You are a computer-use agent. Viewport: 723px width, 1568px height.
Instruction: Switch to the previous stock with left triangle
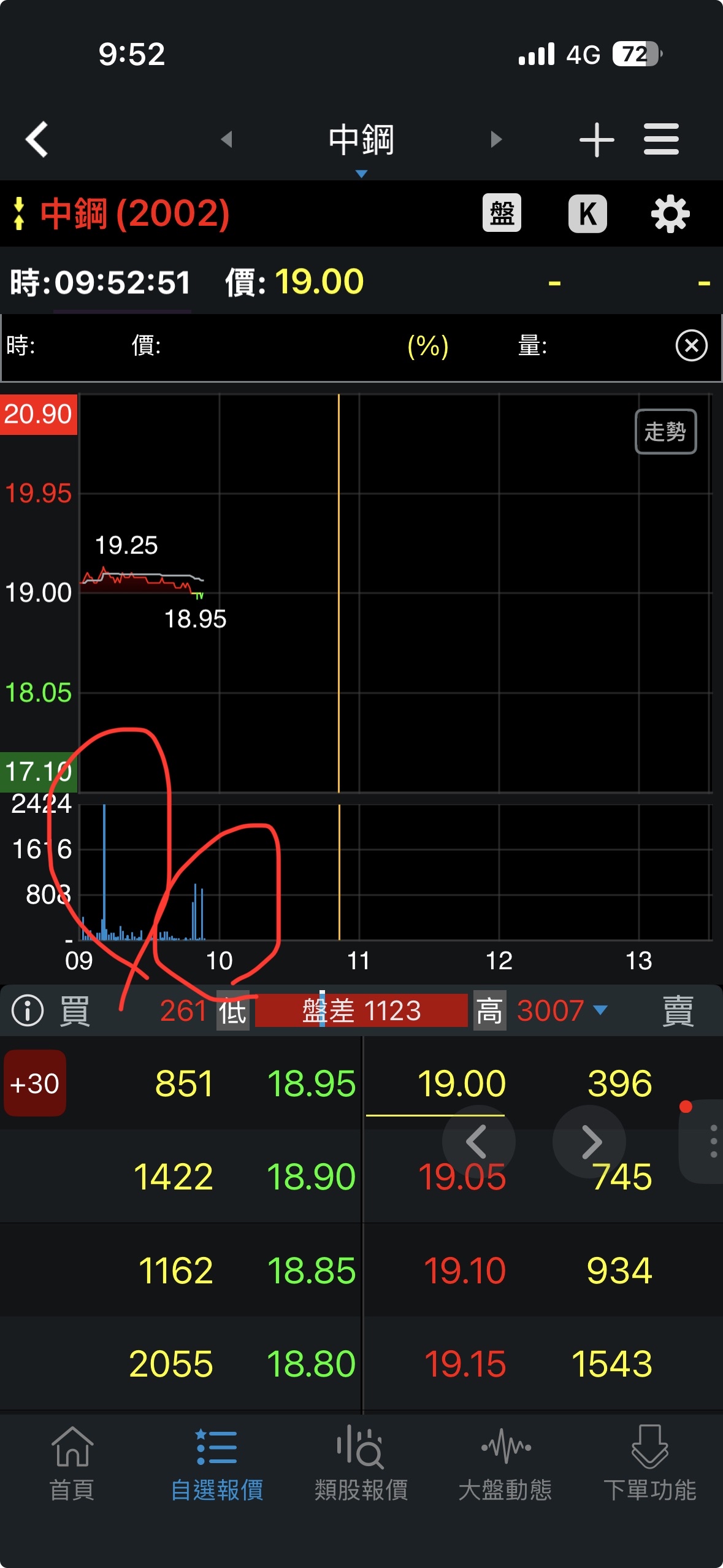pos(227,139)
